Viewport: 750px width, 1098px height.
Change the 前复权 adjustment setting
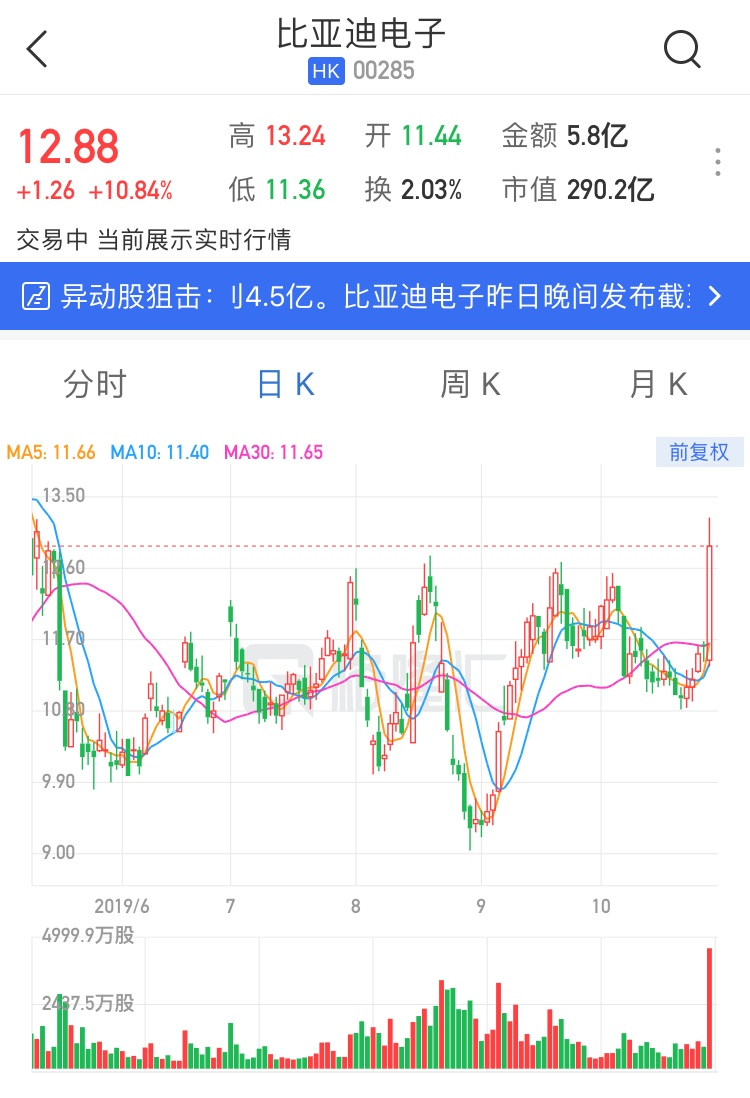699,452
